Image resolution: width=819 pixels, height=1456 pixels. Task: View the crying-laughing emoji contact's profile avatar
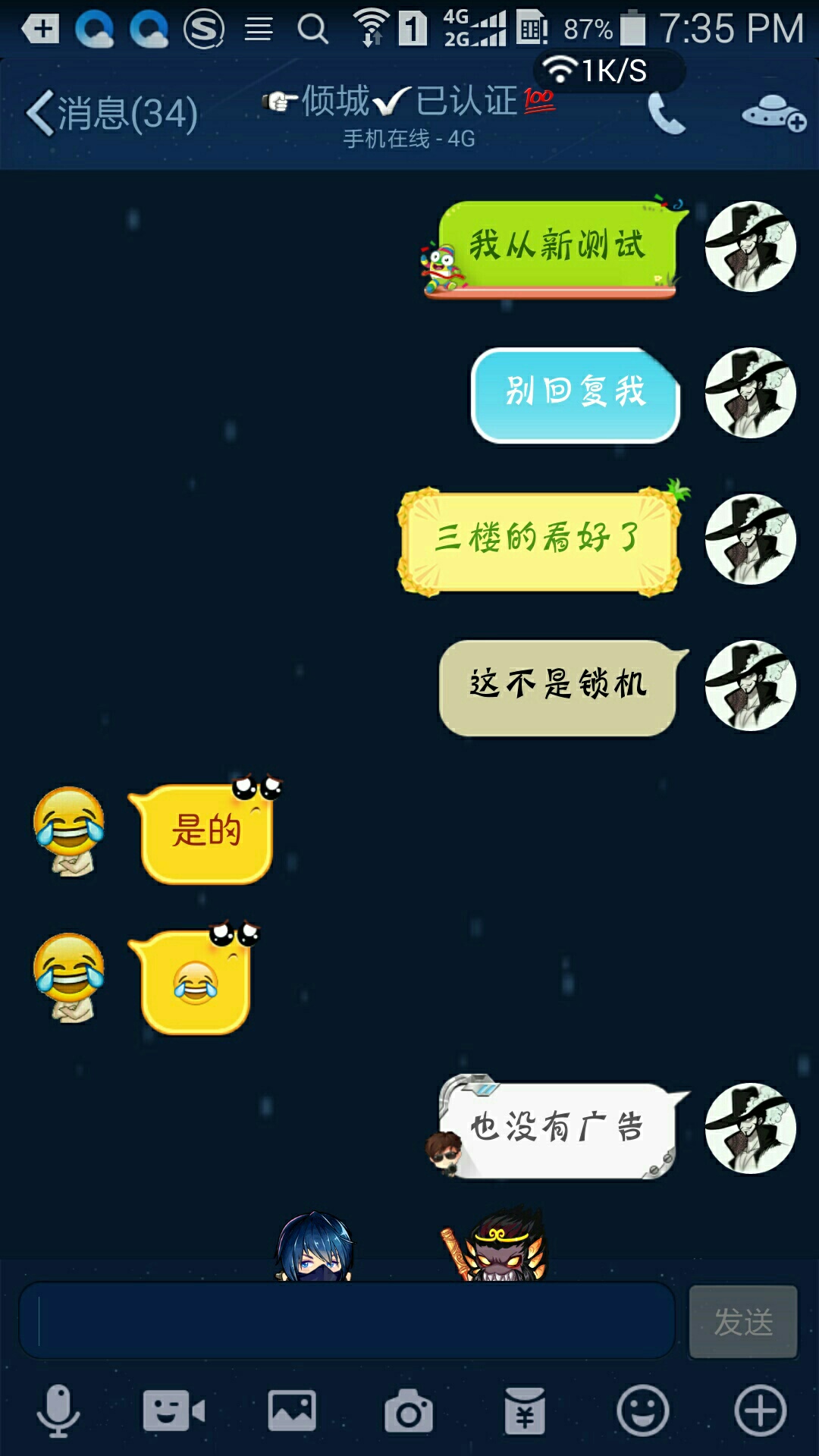69,830
